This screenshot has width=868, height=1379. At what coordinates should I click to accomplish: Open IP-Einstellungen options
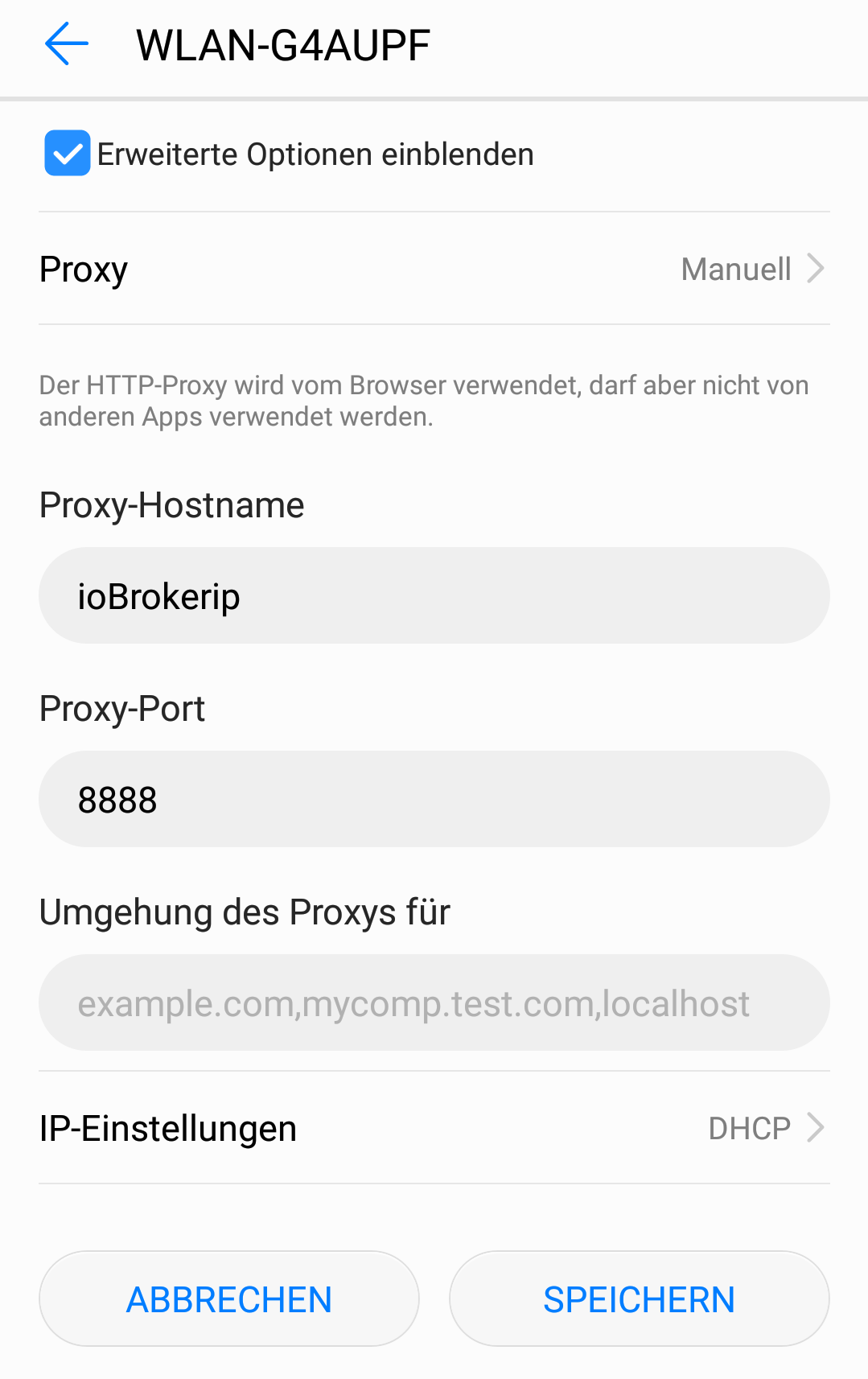[x=434, y=1128]
